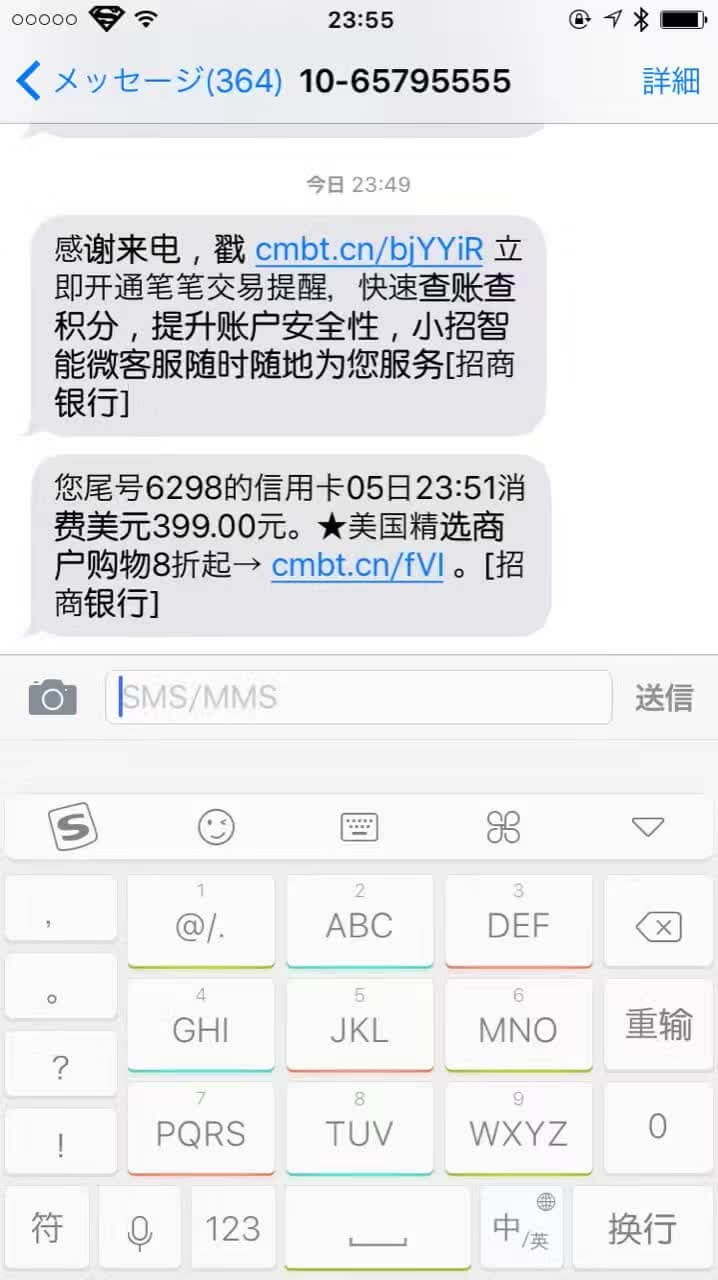Switch to the 123 number keypad
Viewport: 718px width, 1280px height.
[233, 1229]
